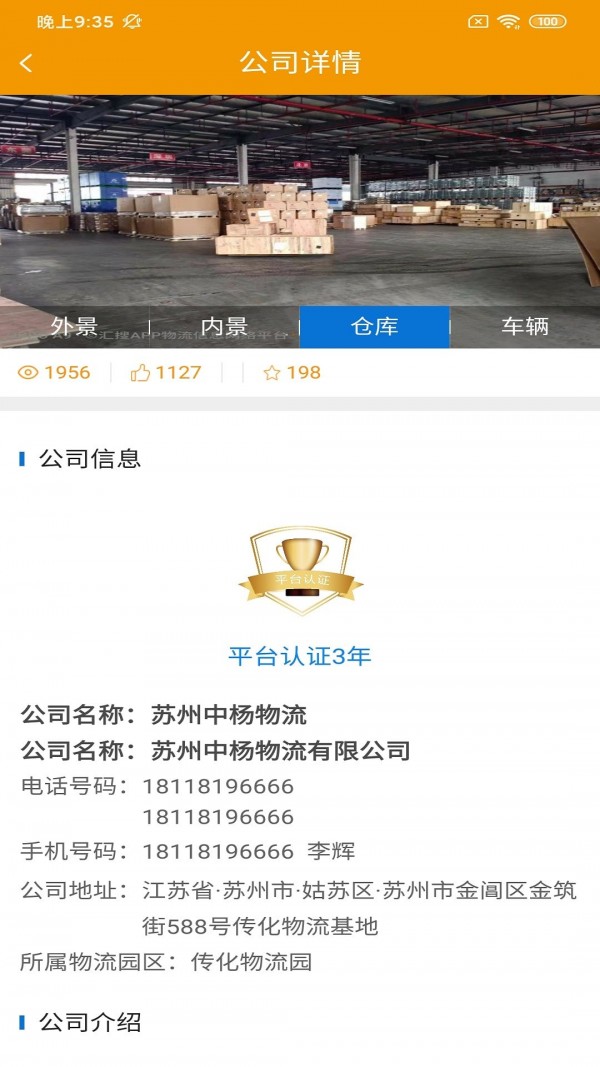Go back from company details

pos(27,63)
